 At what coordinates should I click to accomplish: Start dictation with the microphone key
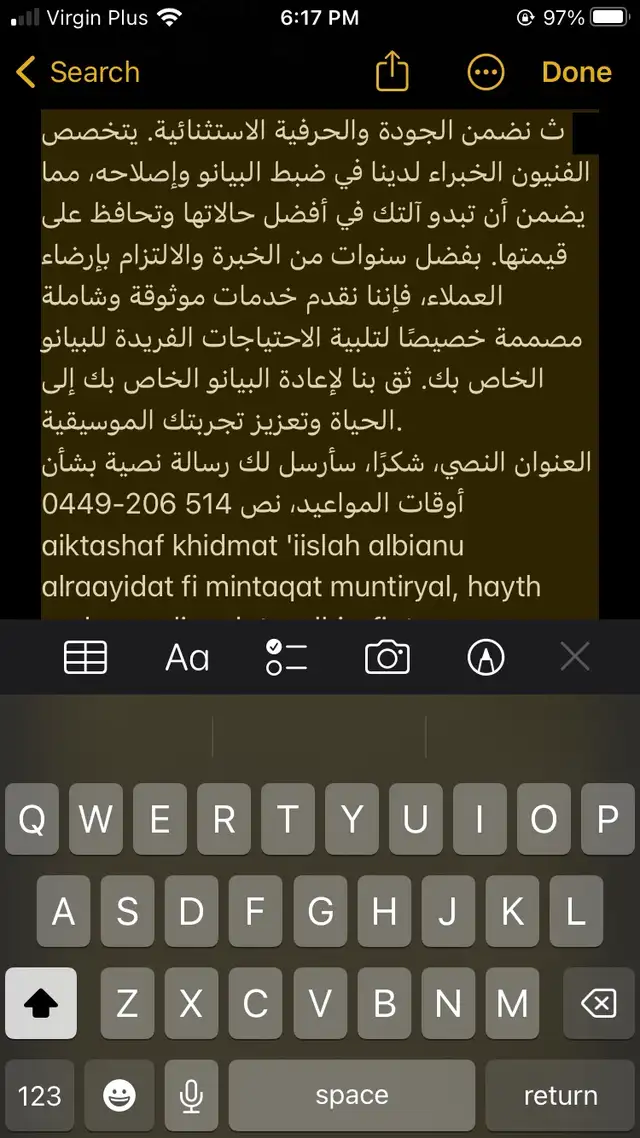click(190, 1096)
